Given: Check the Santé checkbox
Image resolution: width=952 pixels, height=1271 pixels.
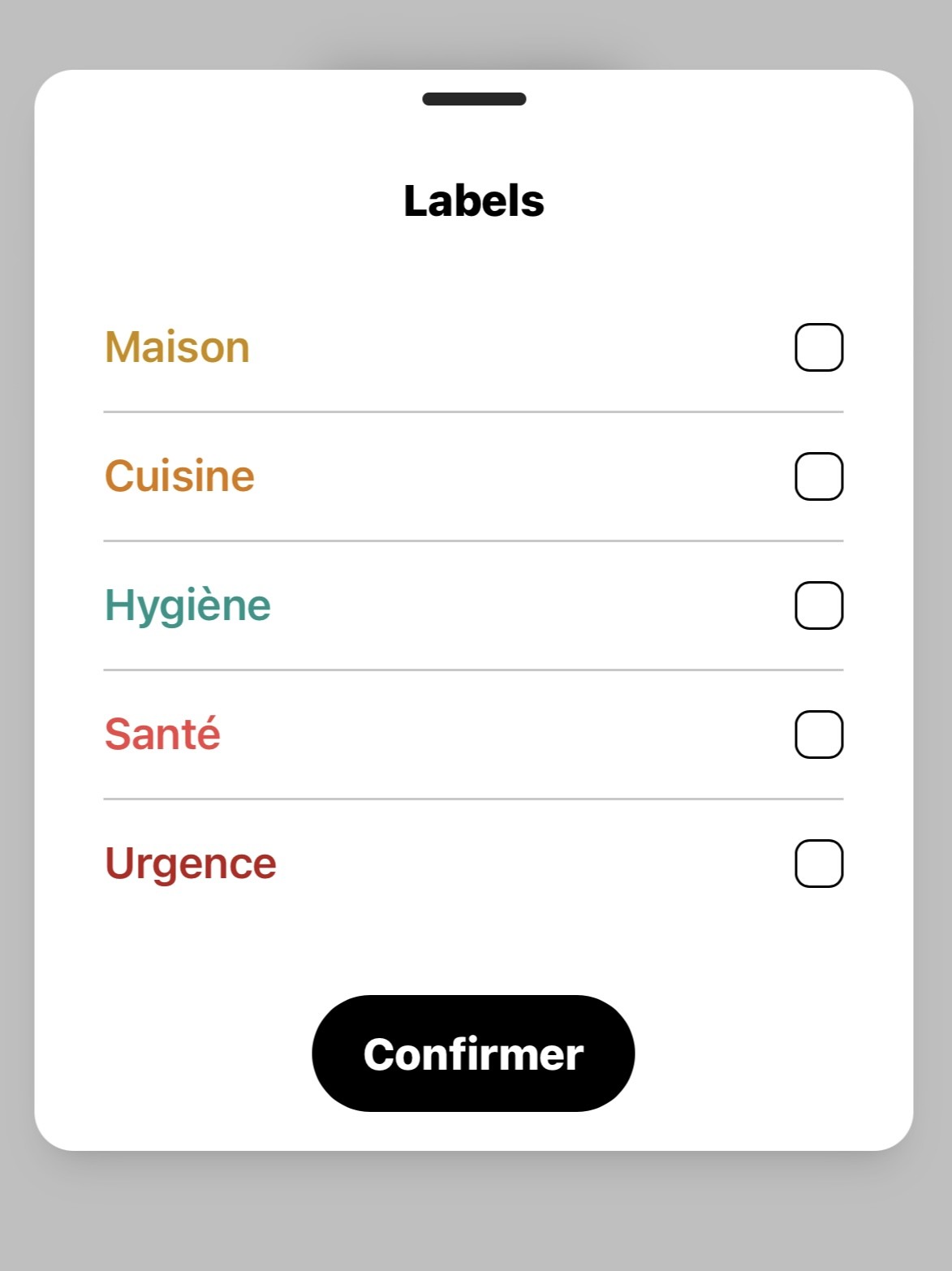Looking at the screenshot, I should tap(818, 734).
